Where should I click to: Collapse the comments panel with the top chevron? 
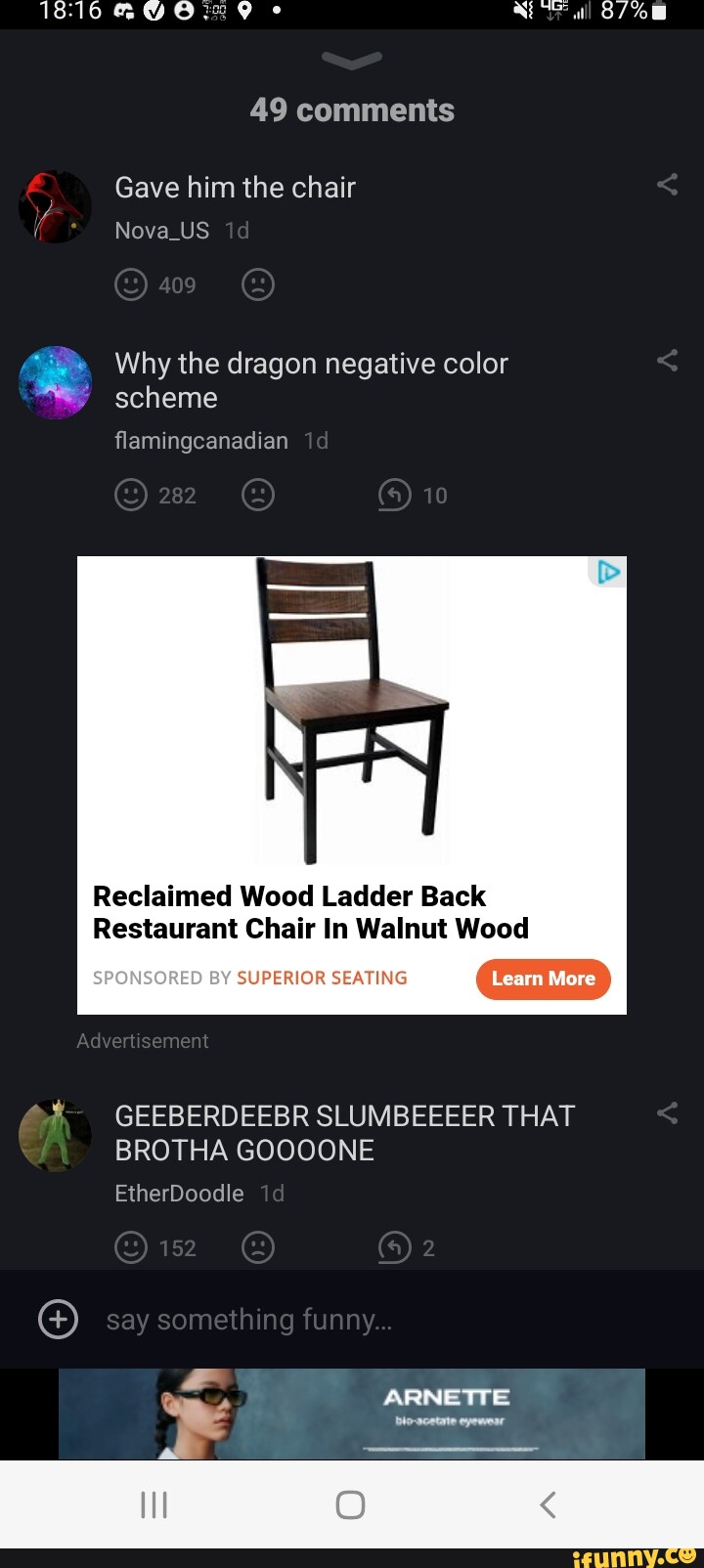[352, 61]
